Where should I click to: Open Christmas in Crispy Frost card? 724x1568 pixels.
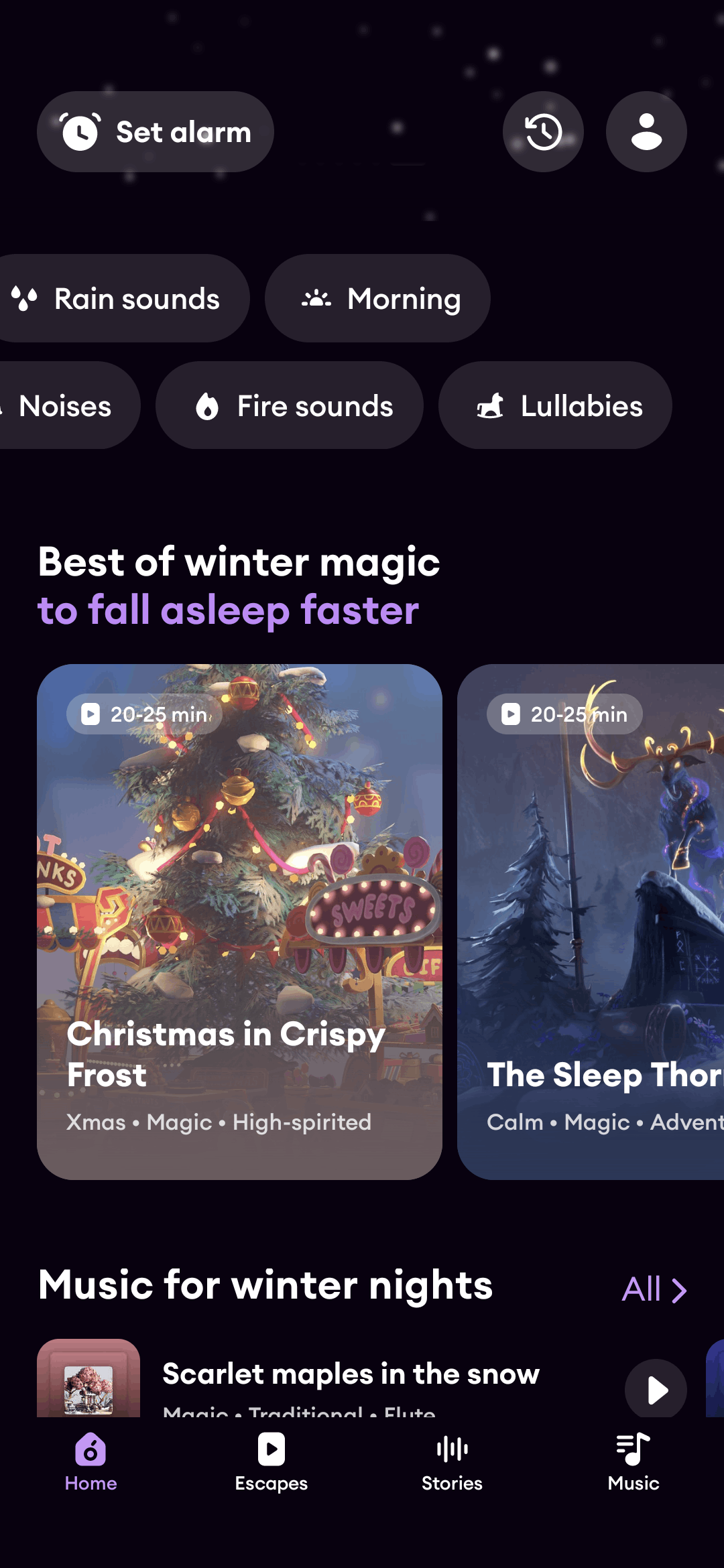[x=239, y=921]
